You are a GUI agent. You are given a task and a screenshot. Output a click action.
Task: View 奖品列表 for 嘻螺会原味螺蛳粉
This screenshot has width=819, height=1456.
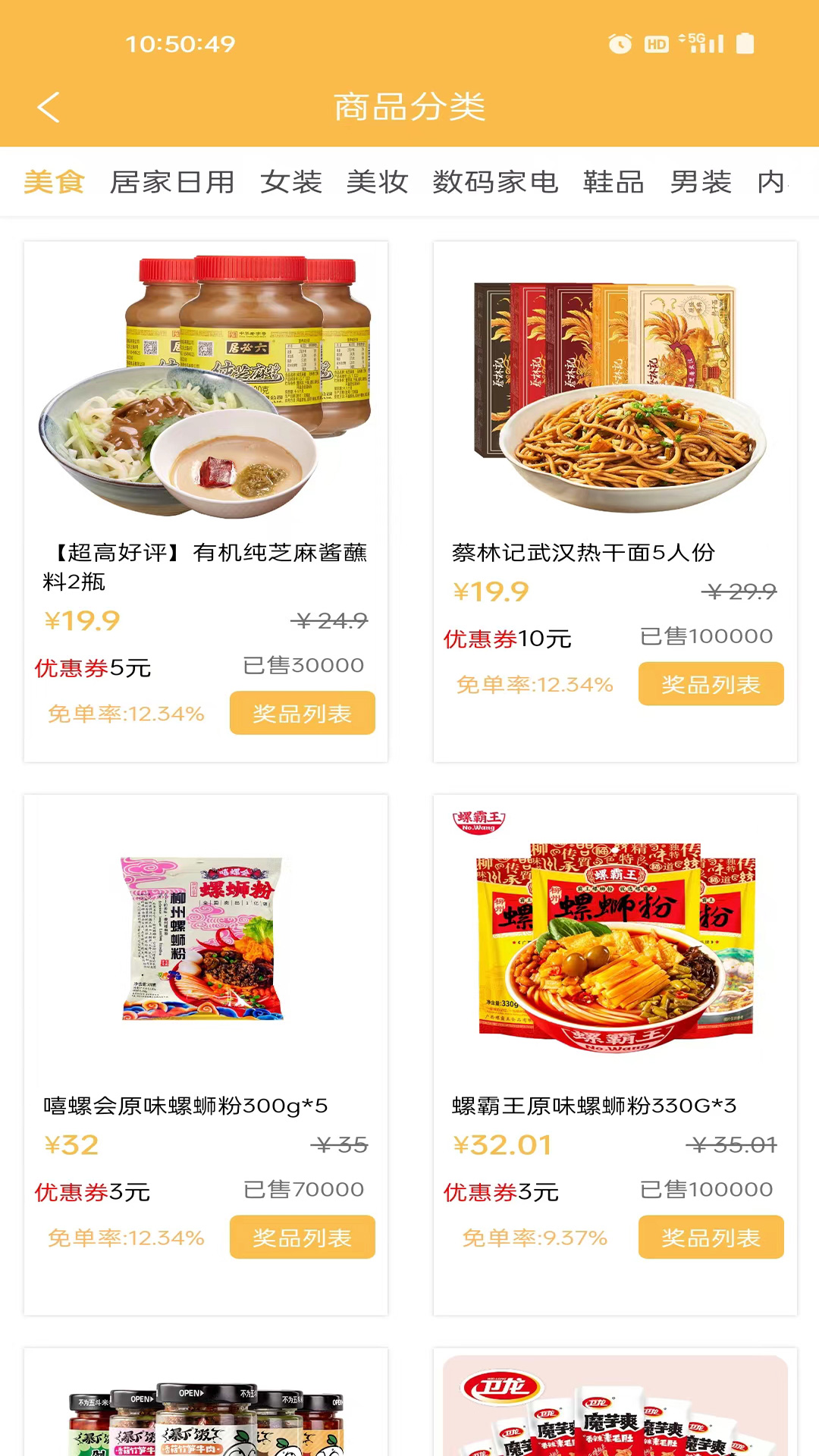click(x=302, y=1238)
